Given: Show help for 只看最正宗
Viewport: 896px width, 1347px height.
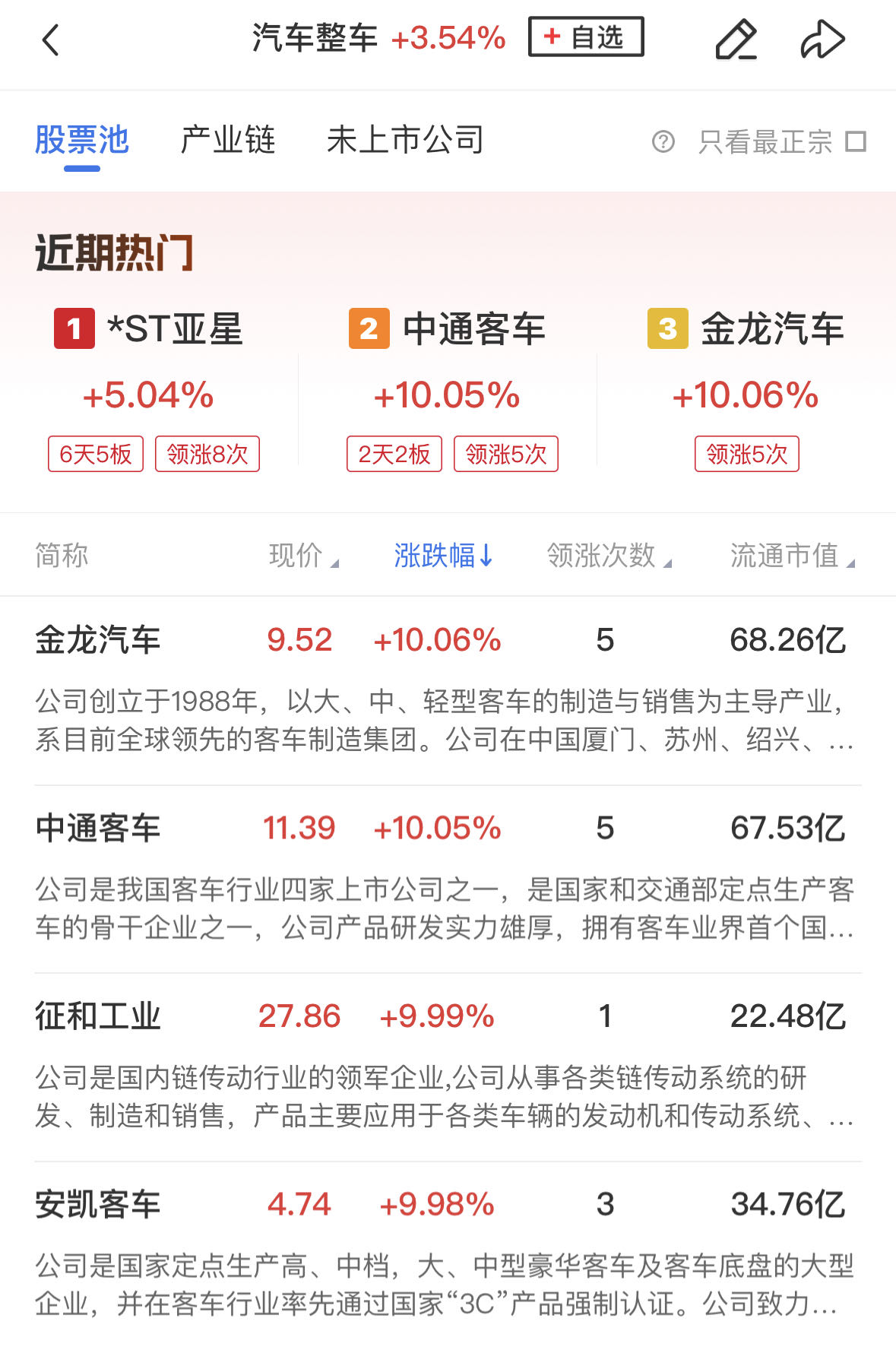Looking at the screenshot, I should (663, 141).
